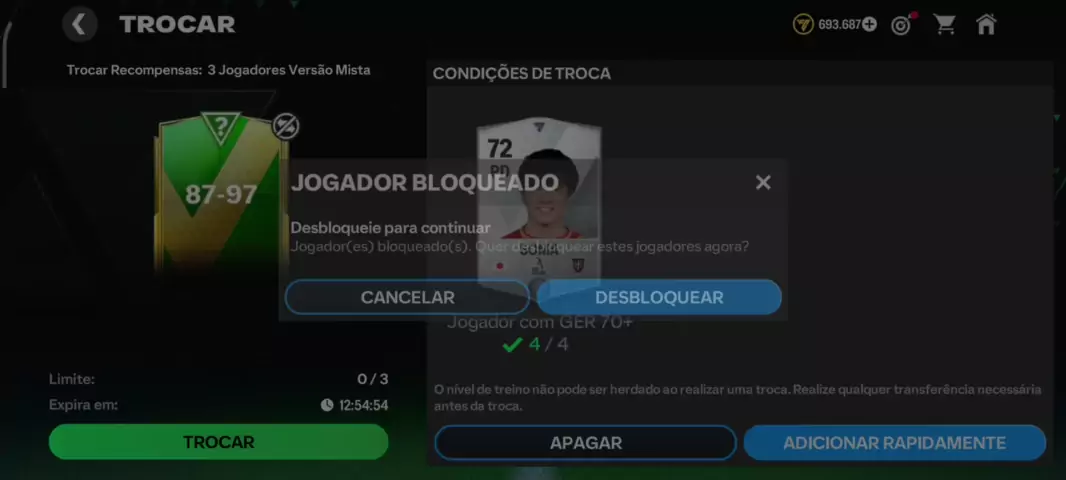Return to the home screen
The height and width of the screenshot is (480, 1066).
[986, 25]
